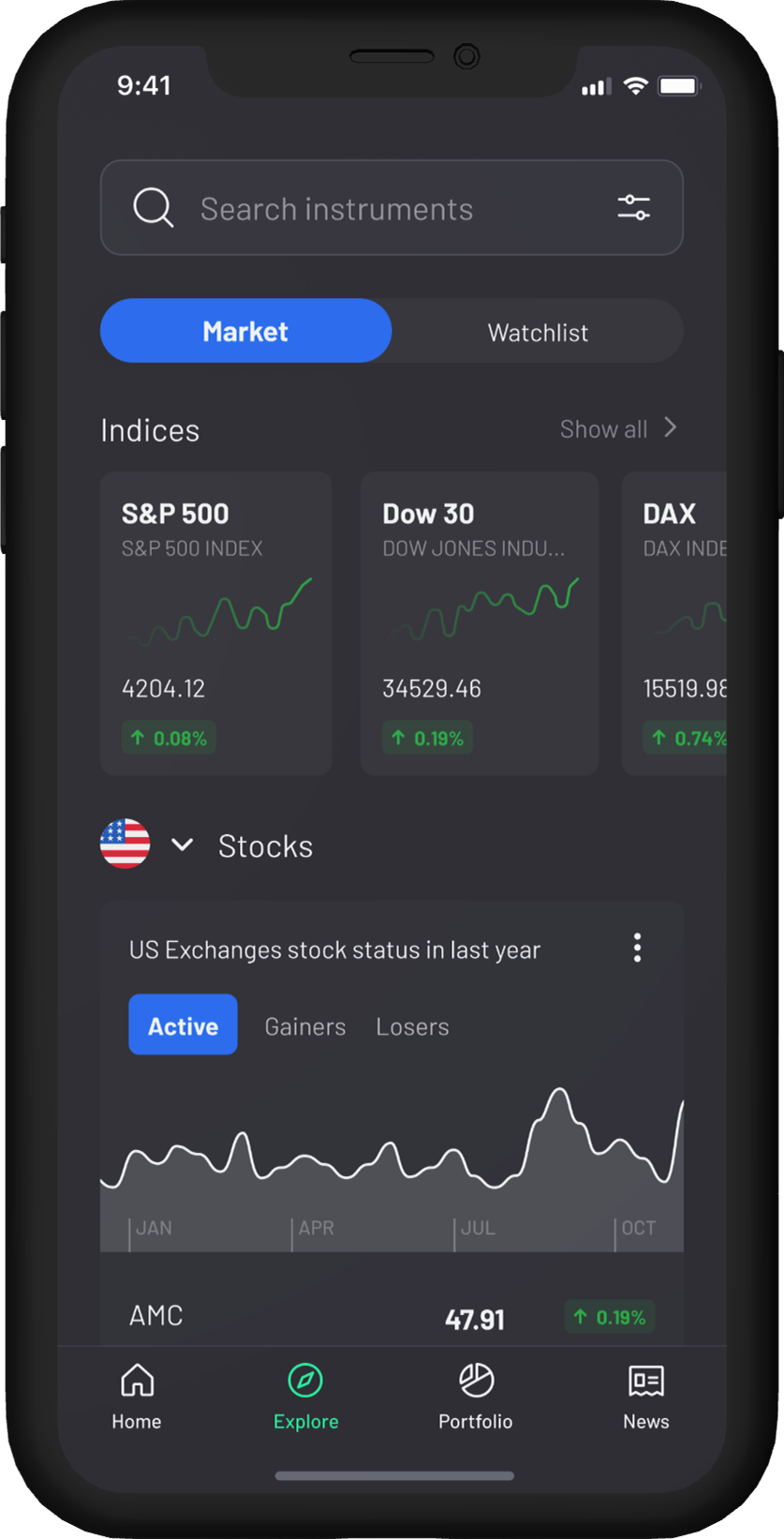The width and height of the screenshot is (784, 1539).
Task: Click the search magnifier icon
Action: pyautogui.click(x=153, y=207)
